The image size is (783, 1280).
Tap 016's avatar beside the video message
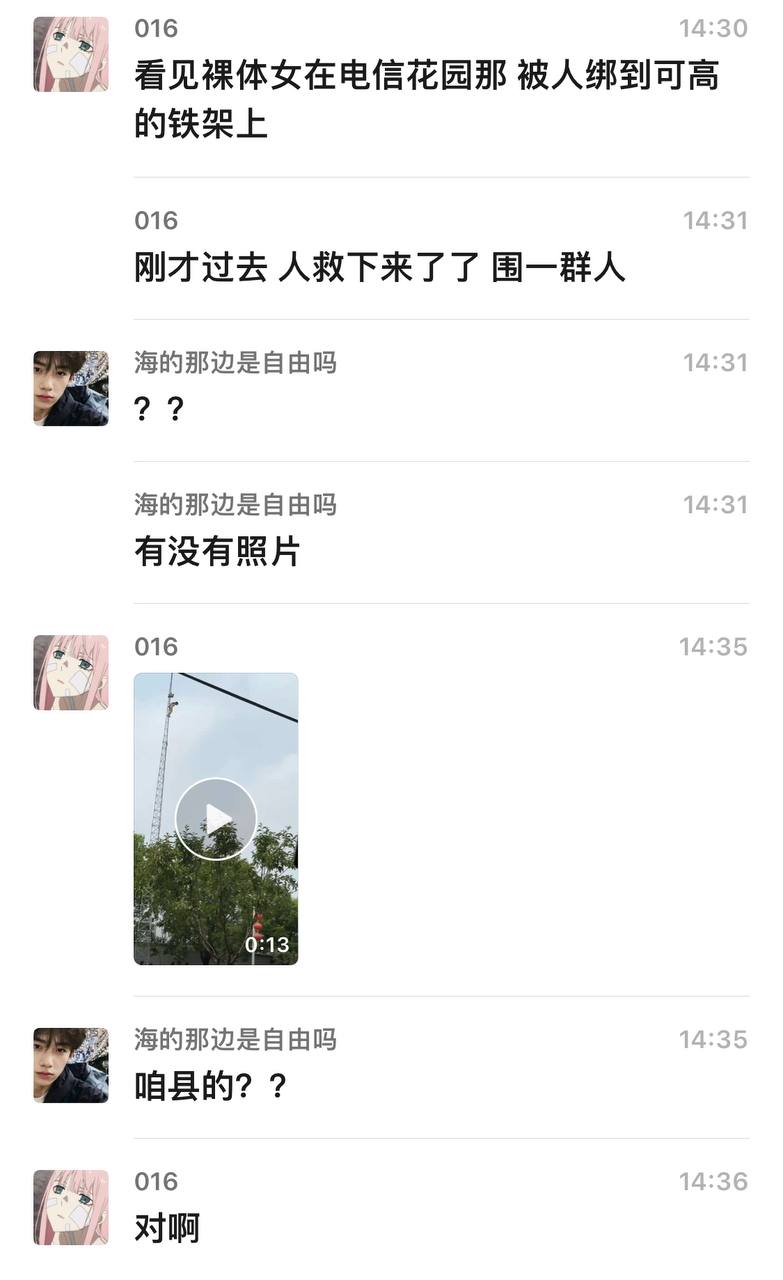(71, 672)
